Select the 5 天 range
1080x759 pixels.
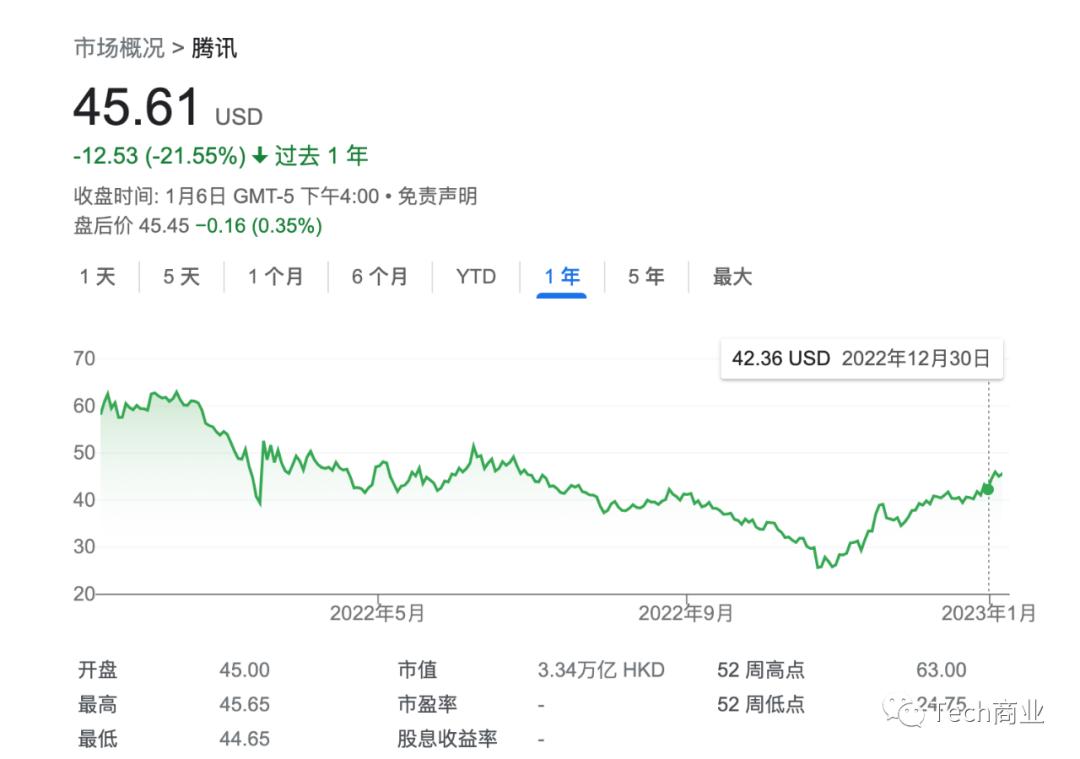coord(182,277)
